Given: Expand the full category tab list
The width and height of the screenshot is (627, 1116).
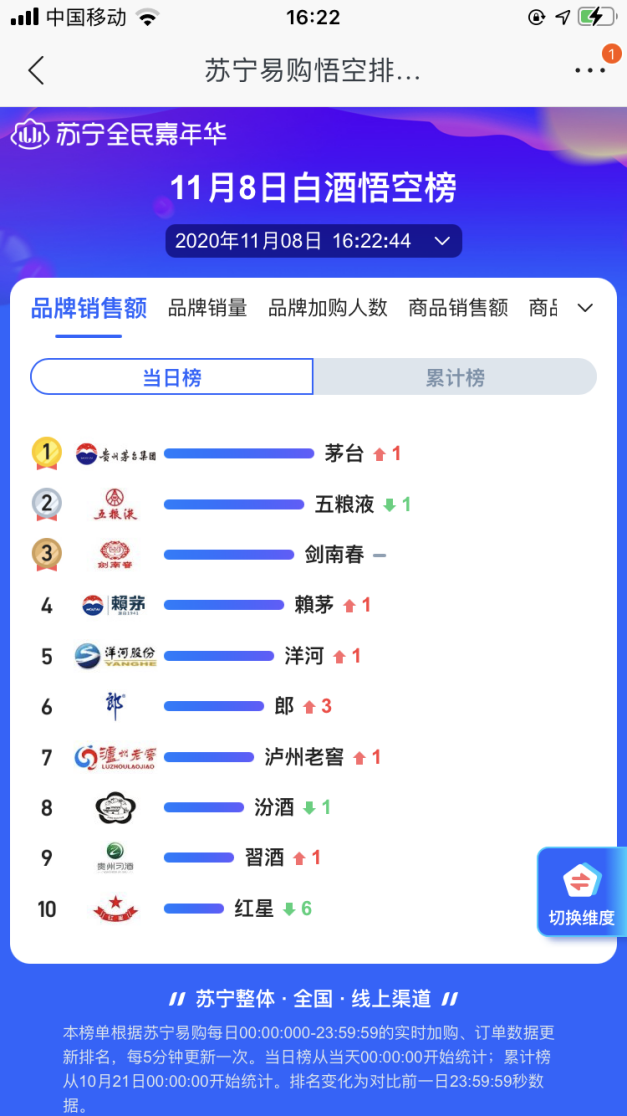Looking at the screenshot, I should tap(585, 308).
